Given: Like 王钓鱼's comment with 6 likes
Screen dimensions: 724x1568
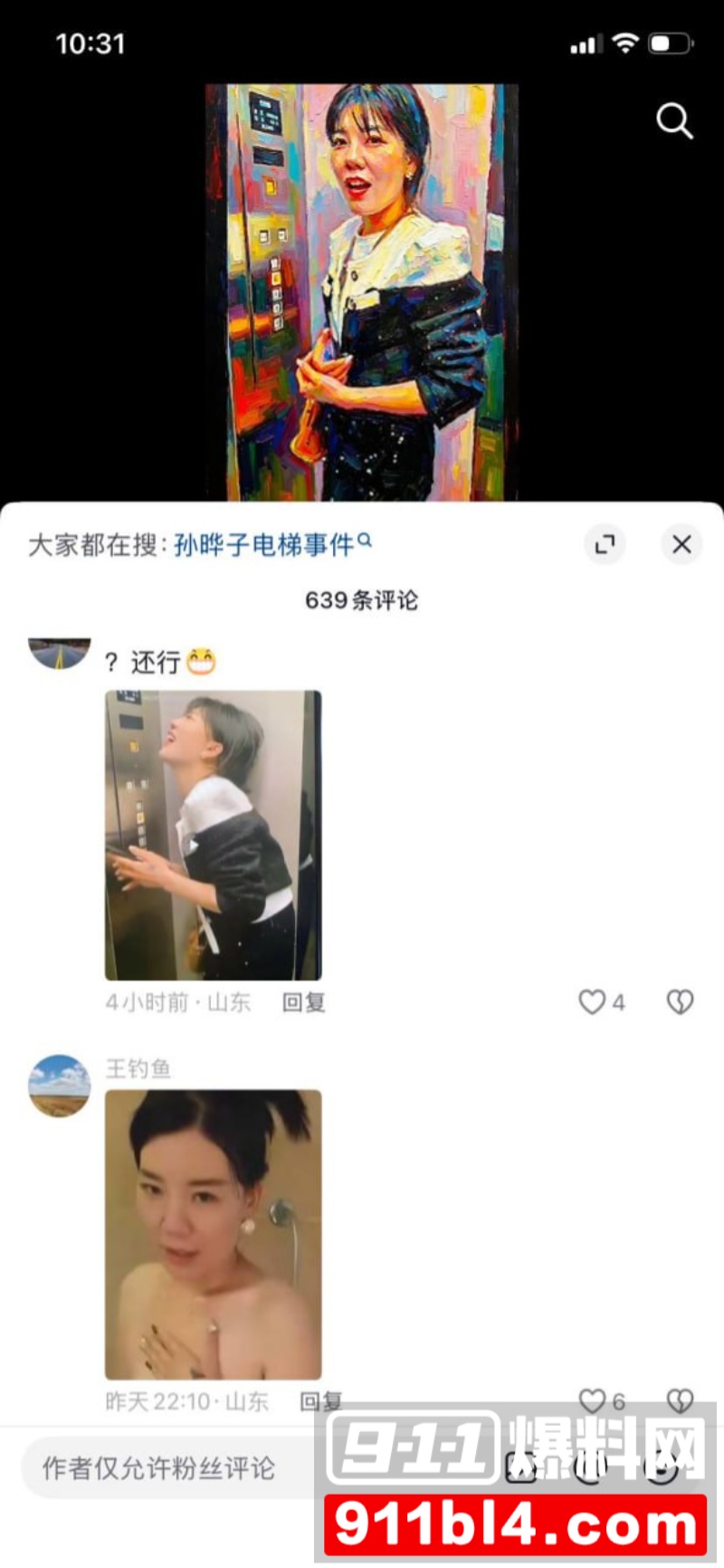Looking at the screenshot, I should 592,1401.
